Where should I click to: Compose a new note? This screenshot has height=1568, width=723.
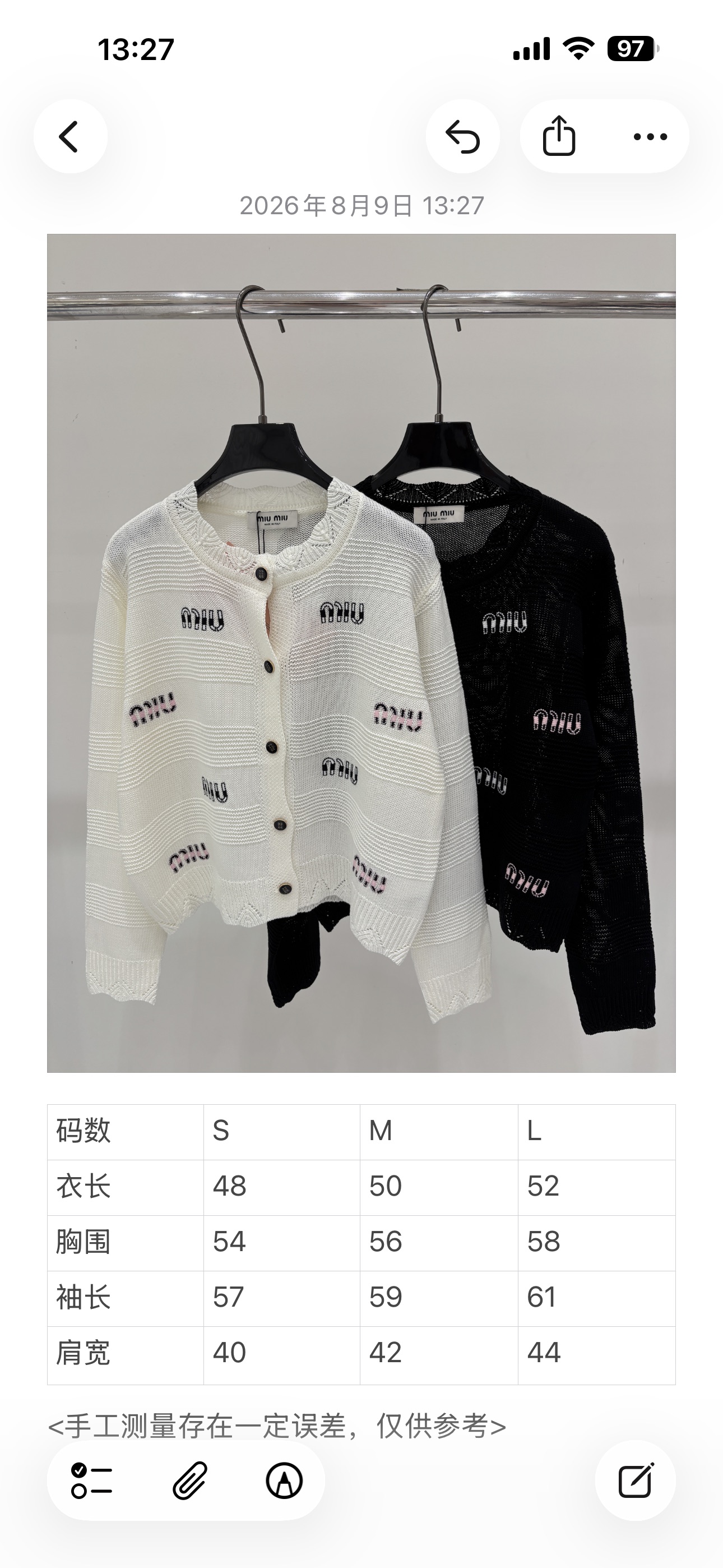point(636,1481)
